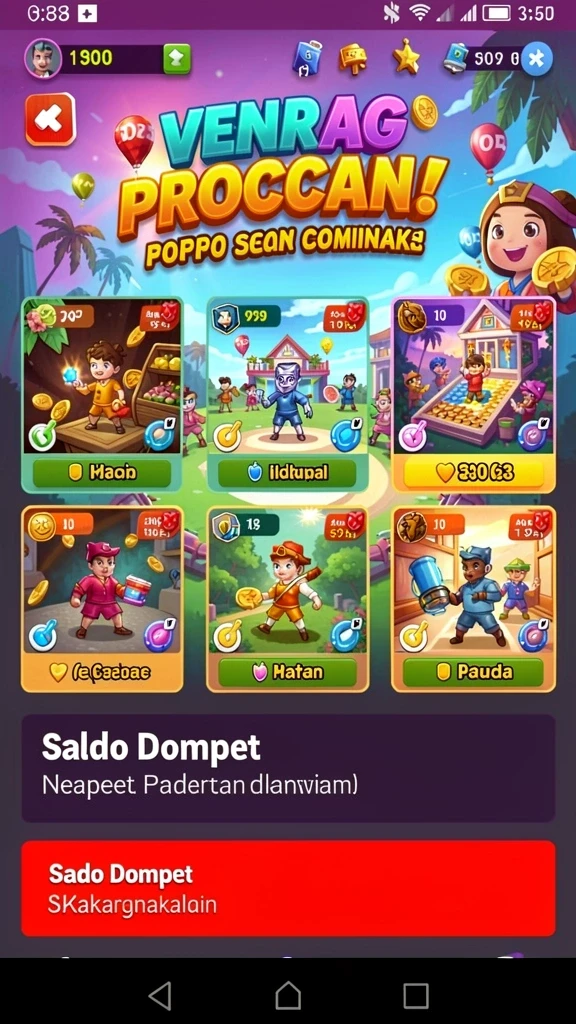Screen dimensions: 576x1024
Task: Open the player avatar profile
Action: coord(43,59)
